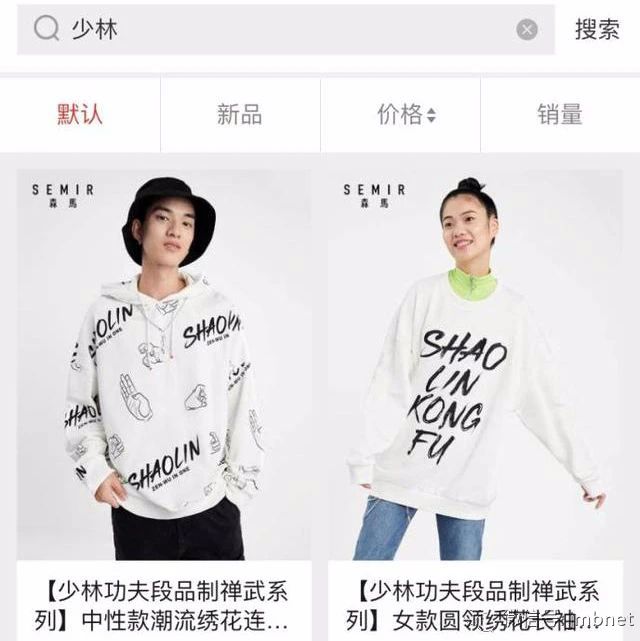Clear the search text with the X icon
Image resolution: width=640 pixels, height=641 pixels.
click(x=527, y=30)
